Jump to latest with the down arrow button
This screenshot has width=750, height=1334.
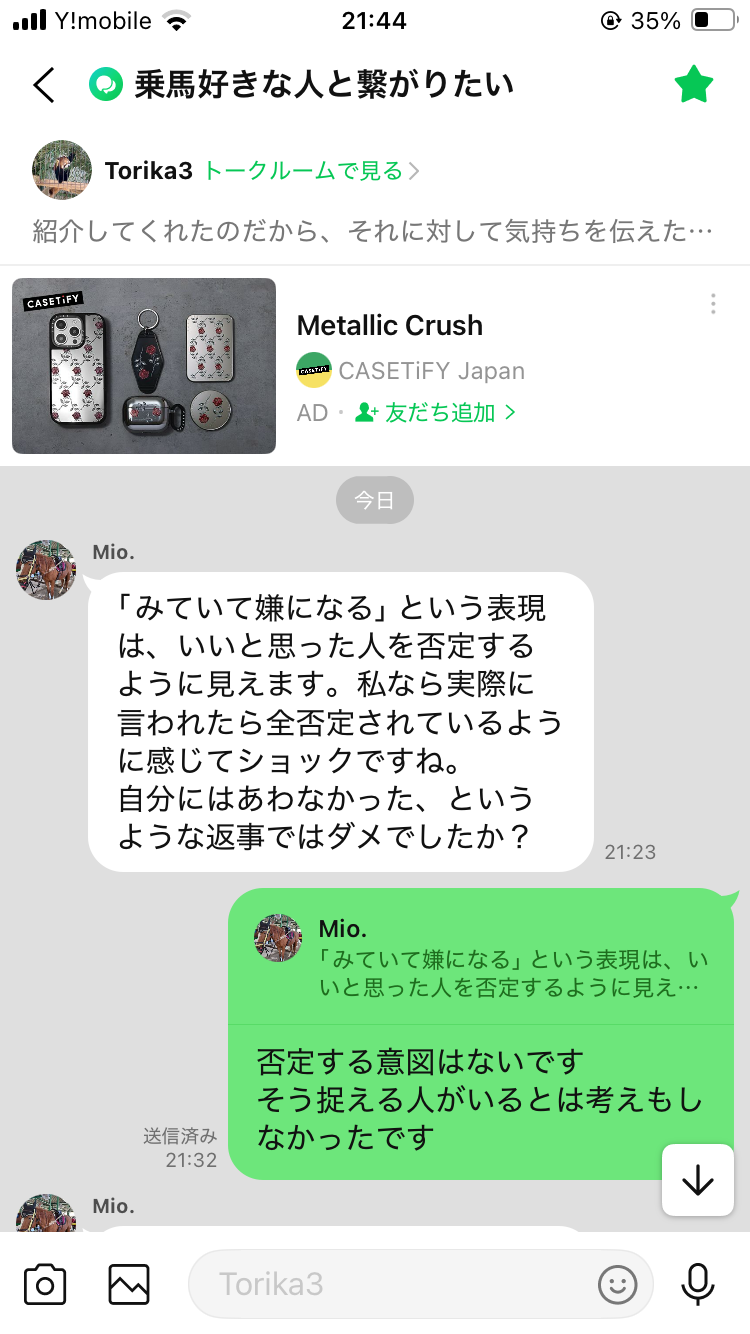coord(697,1180)
